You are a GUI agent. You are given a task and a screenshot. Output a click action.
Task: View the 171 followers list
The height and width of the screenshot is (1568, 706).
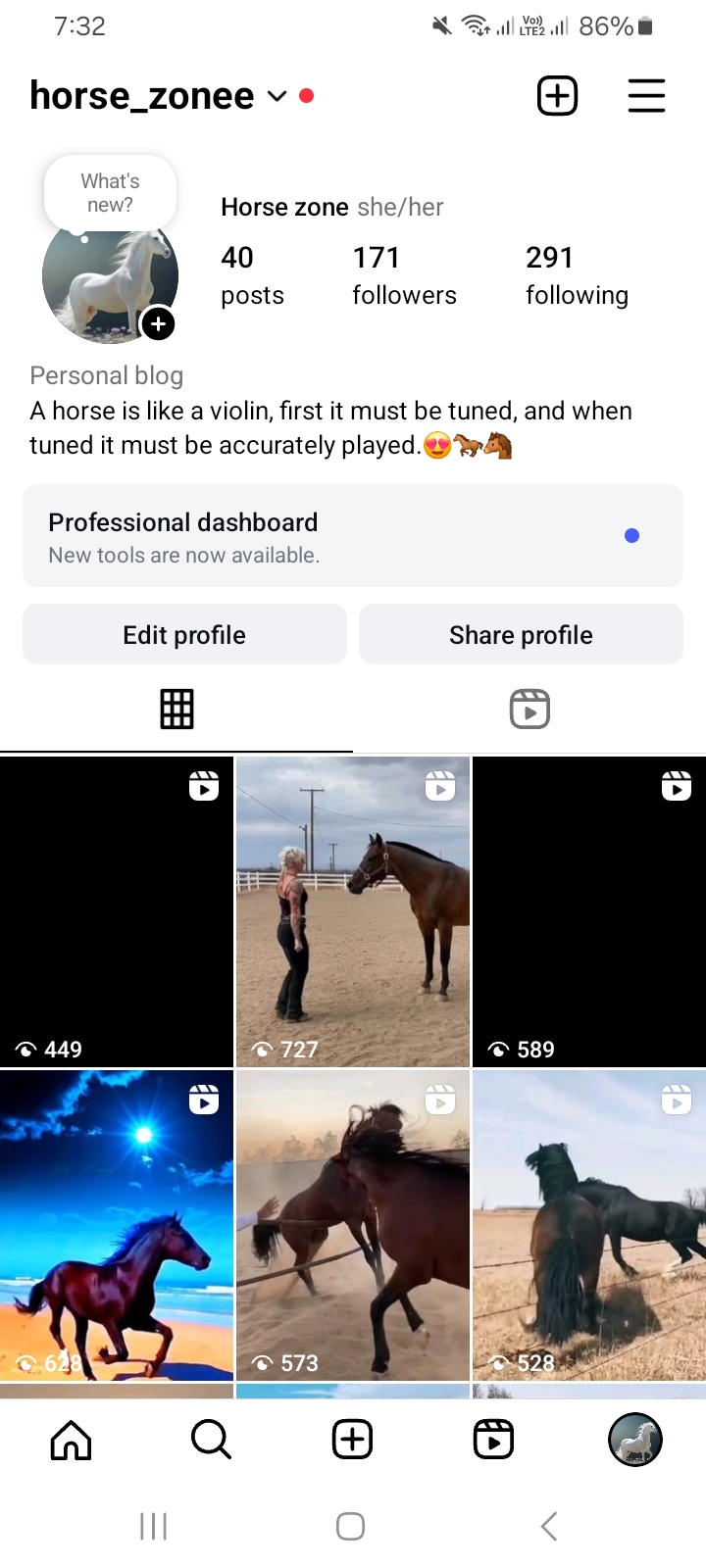point(404,274)
